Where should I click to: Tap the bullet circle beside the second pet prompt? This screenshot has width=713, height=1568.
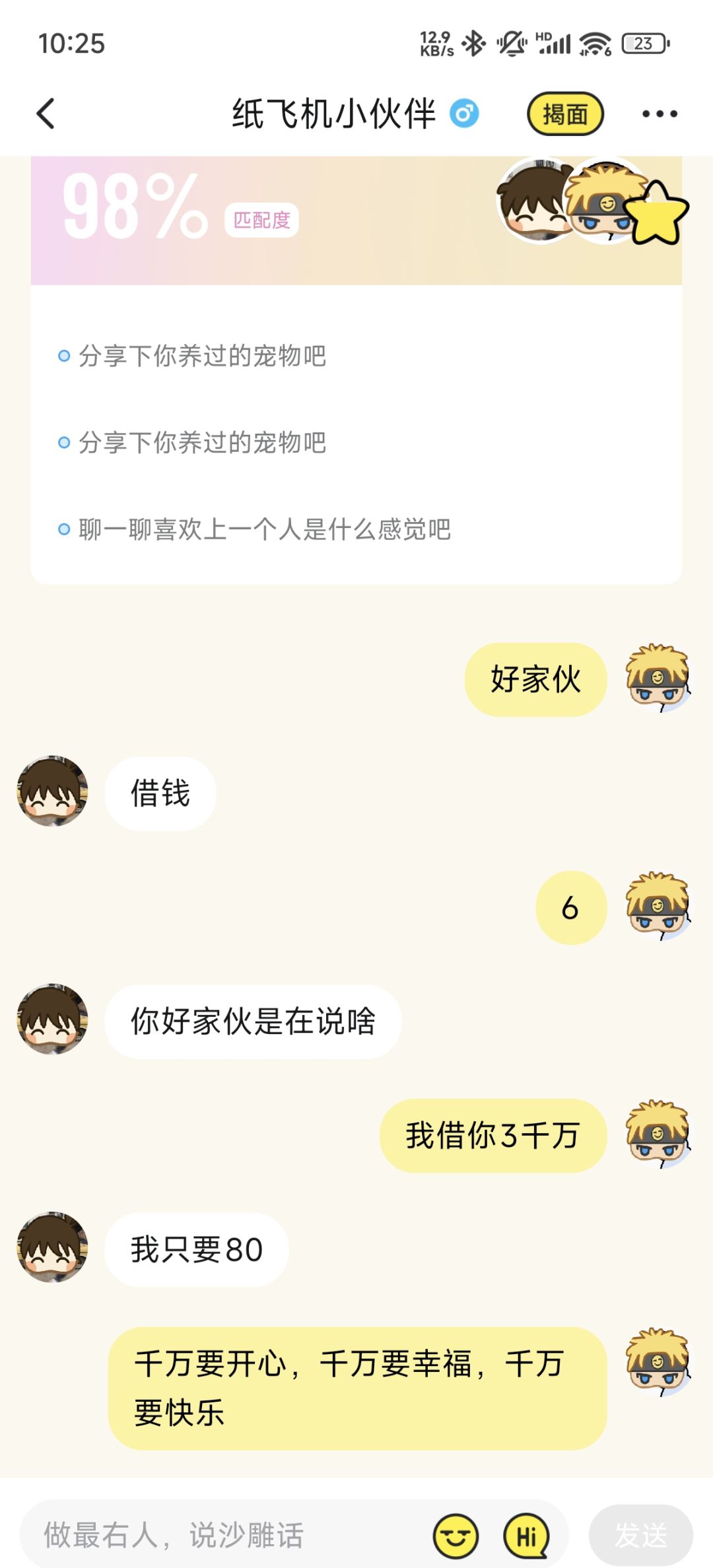[x=64, y=443]
